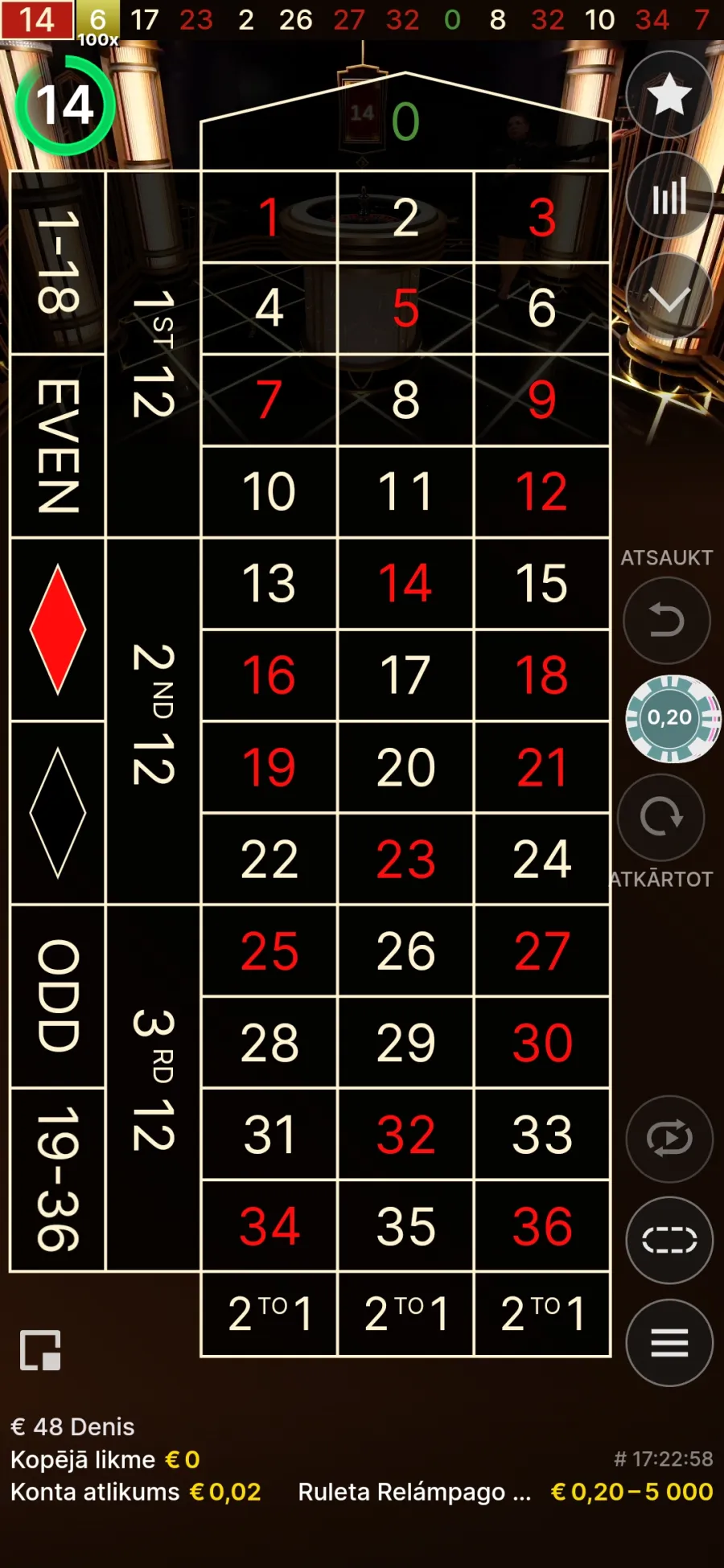This screenshot has height=1568, width=724.
Task: Bet on number 14
Action: [x=405, y=584]
